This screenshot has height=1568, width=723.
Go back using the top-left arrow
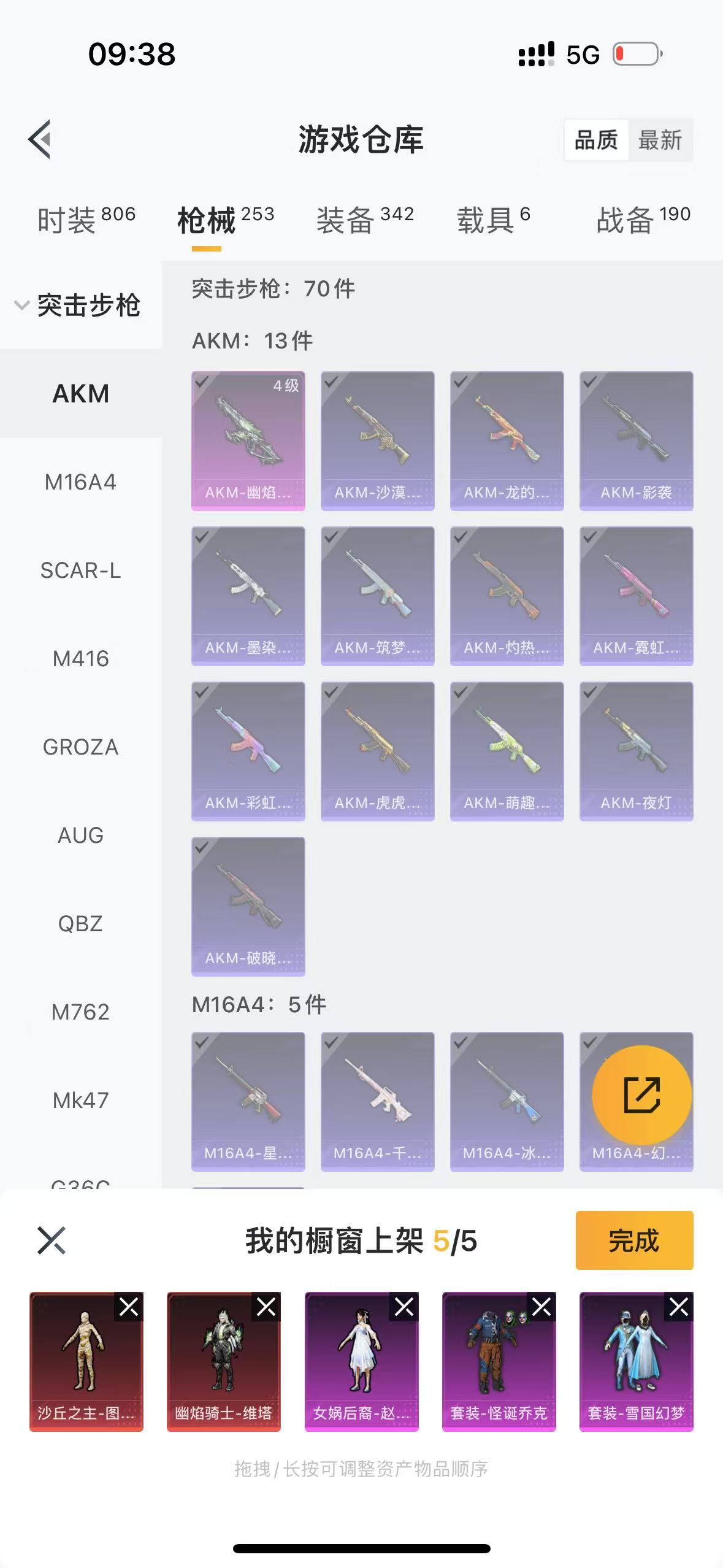(40, 139)
